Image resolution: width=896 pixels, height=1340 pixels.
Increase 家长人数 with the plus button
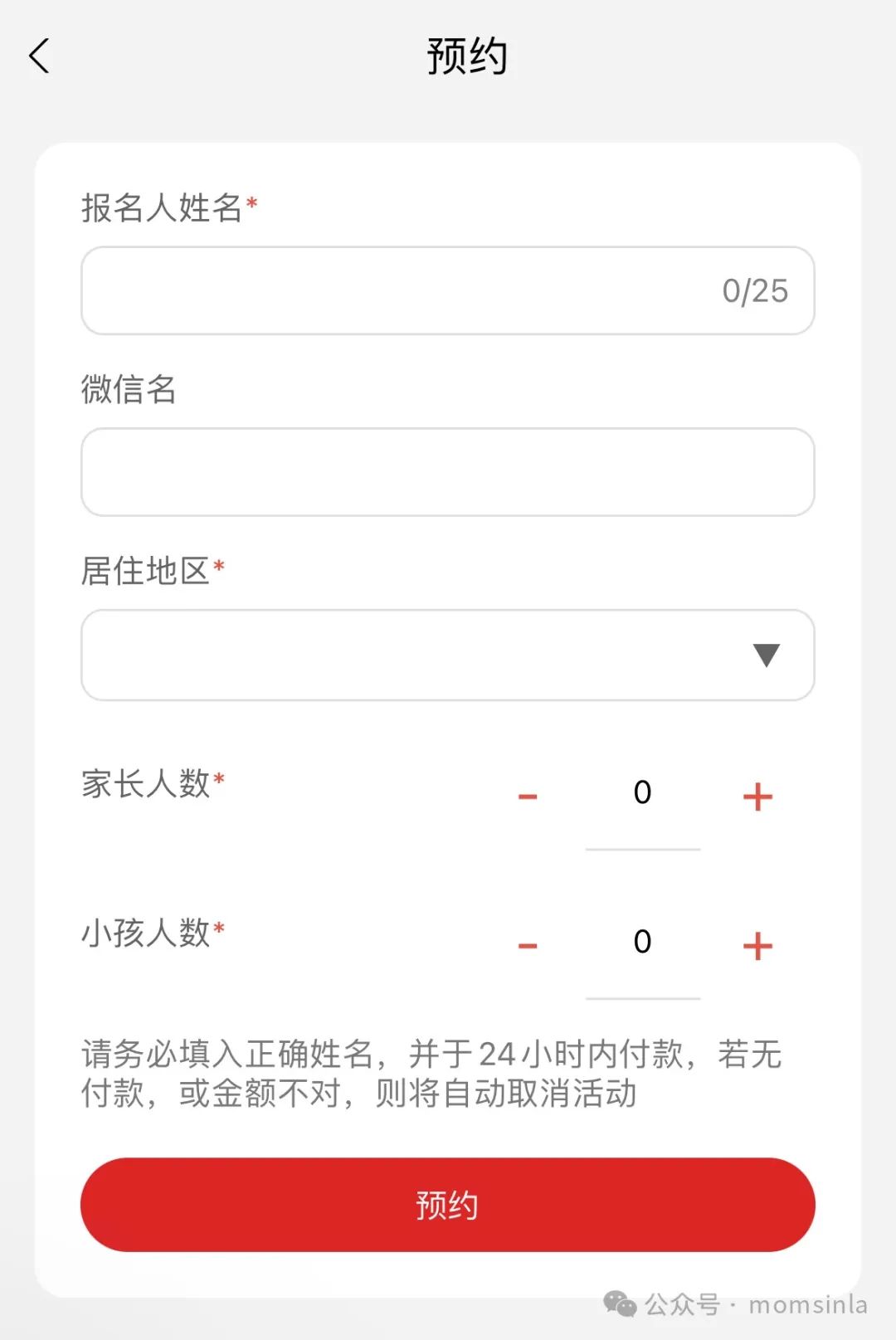click(x=757, y=797)
